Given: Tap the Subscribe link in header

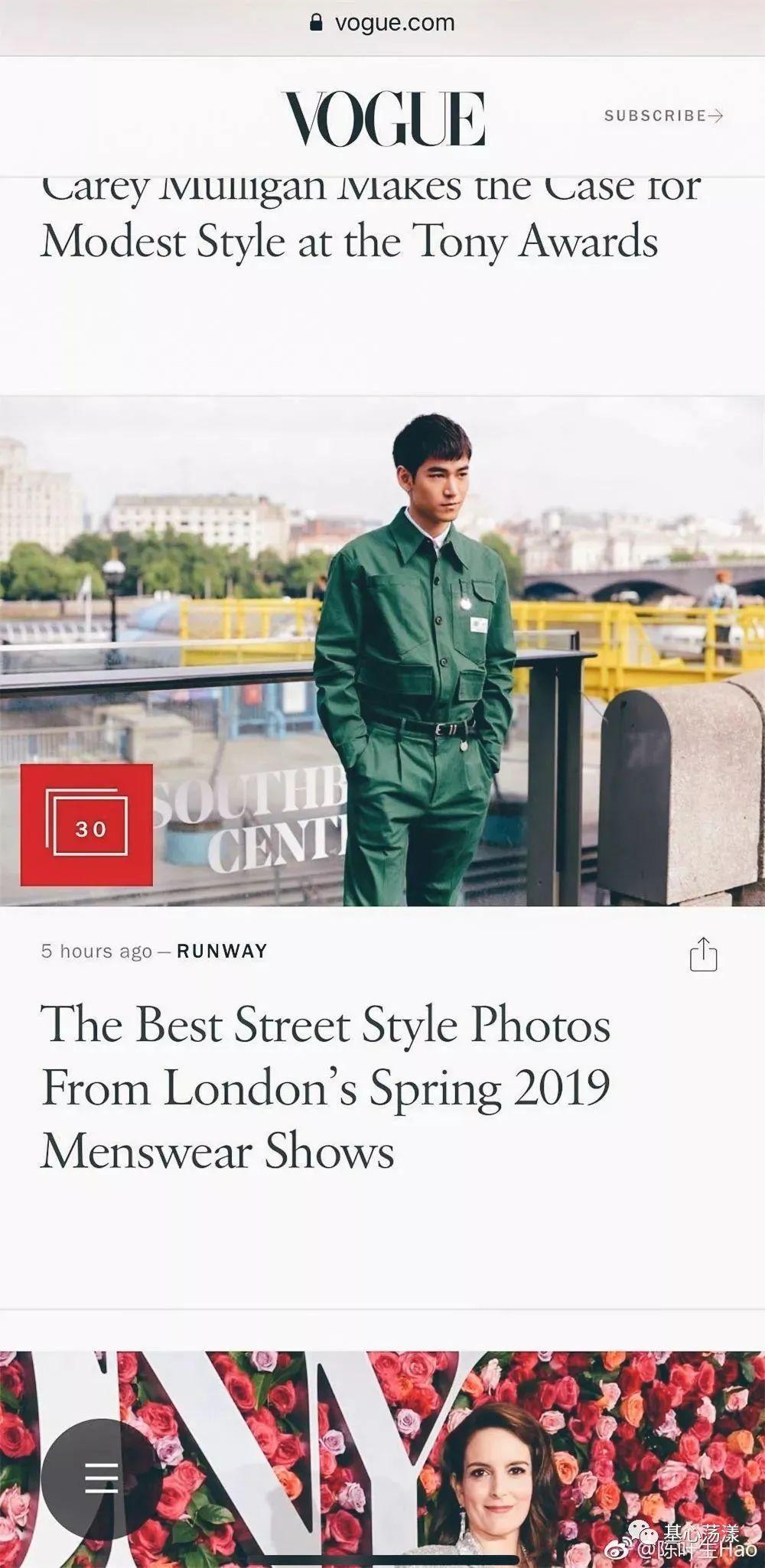Looking at the screenshot, I should pos(662,115).
